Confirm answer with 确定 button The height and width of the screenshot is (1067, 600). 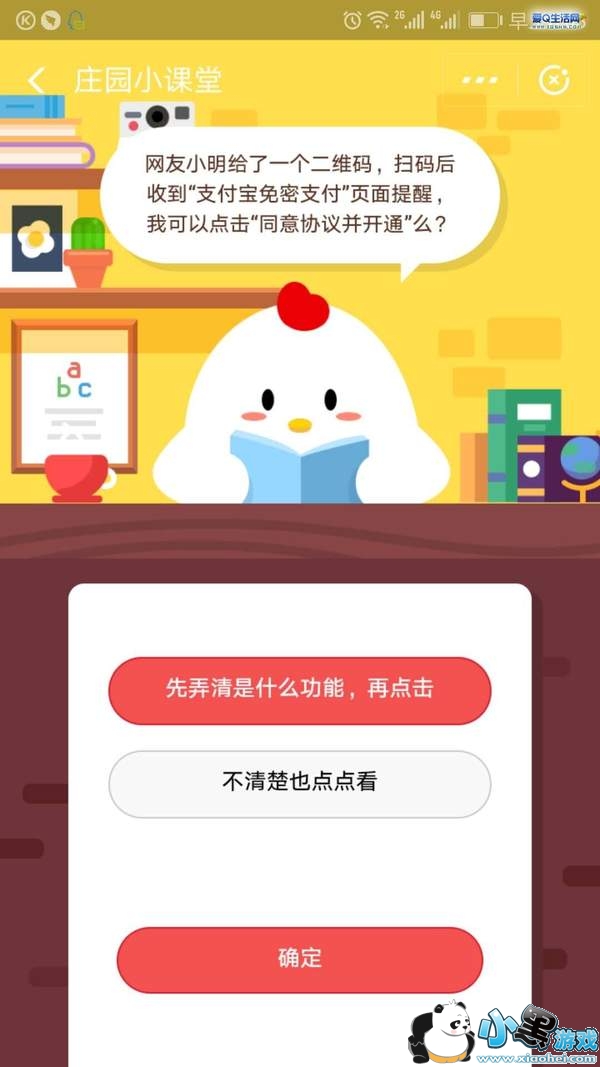click(x=299, y=958)
